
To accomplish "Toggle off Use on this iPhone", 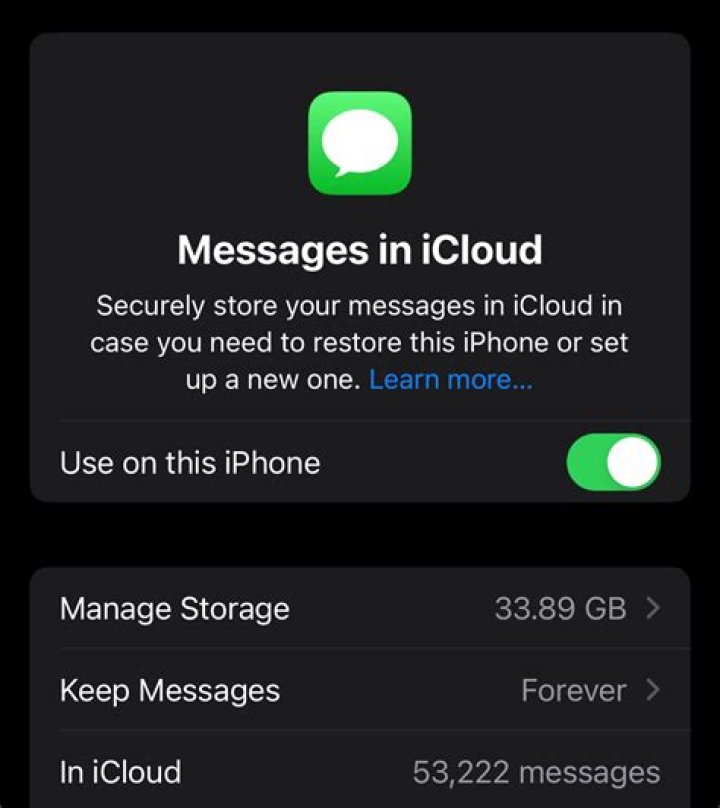I will (x=613, y=462).
